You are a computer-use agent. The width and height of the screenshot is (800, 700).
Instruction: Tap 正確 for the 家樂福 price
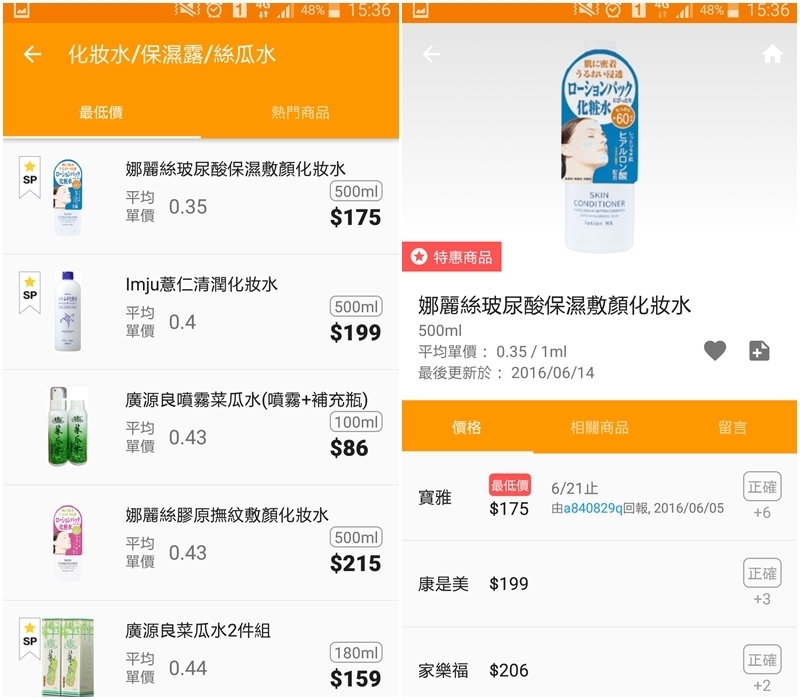click(762, 660)
